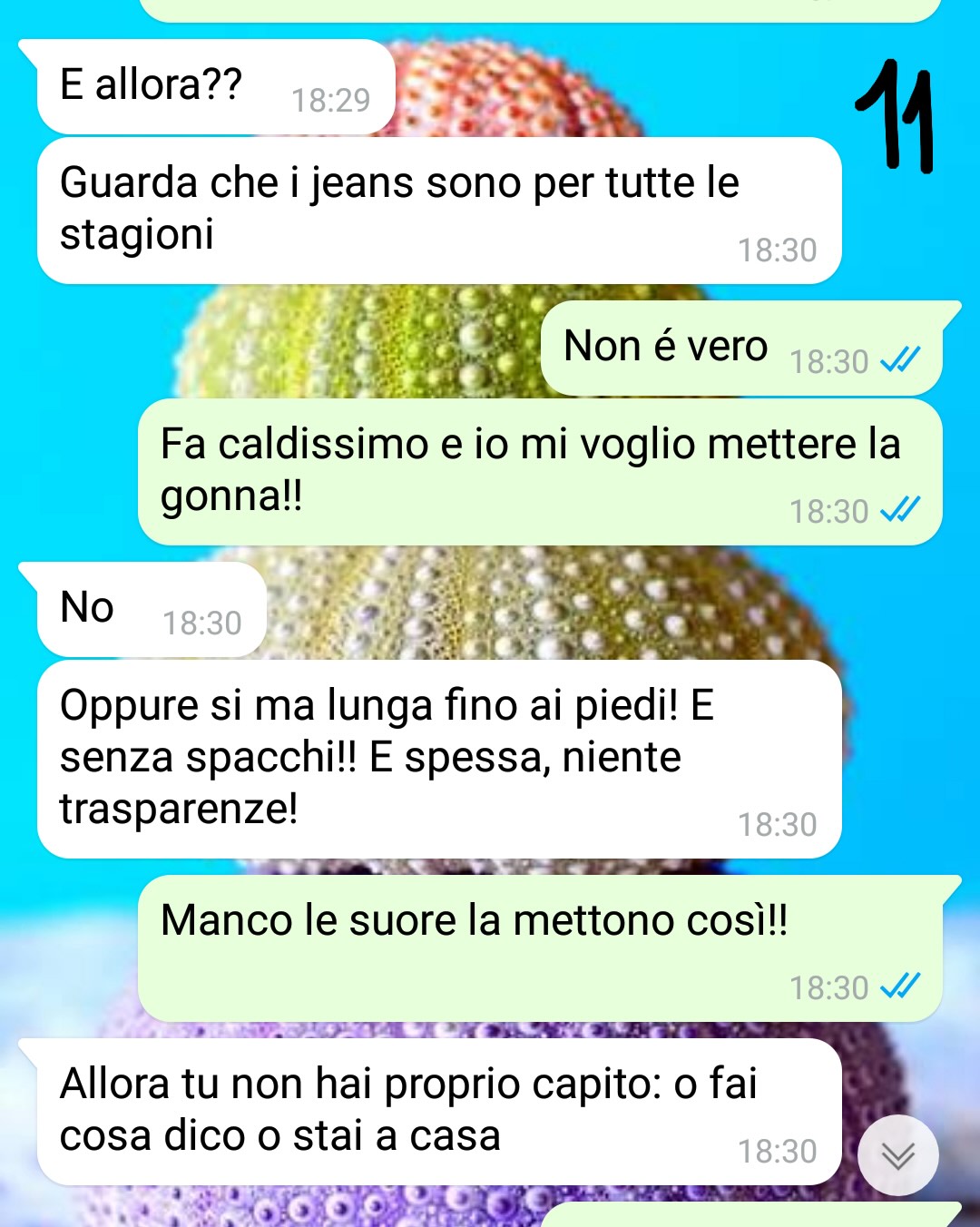980x1227 pixels.
Task: Jump to the latest messages
Action: (897, 1154)
